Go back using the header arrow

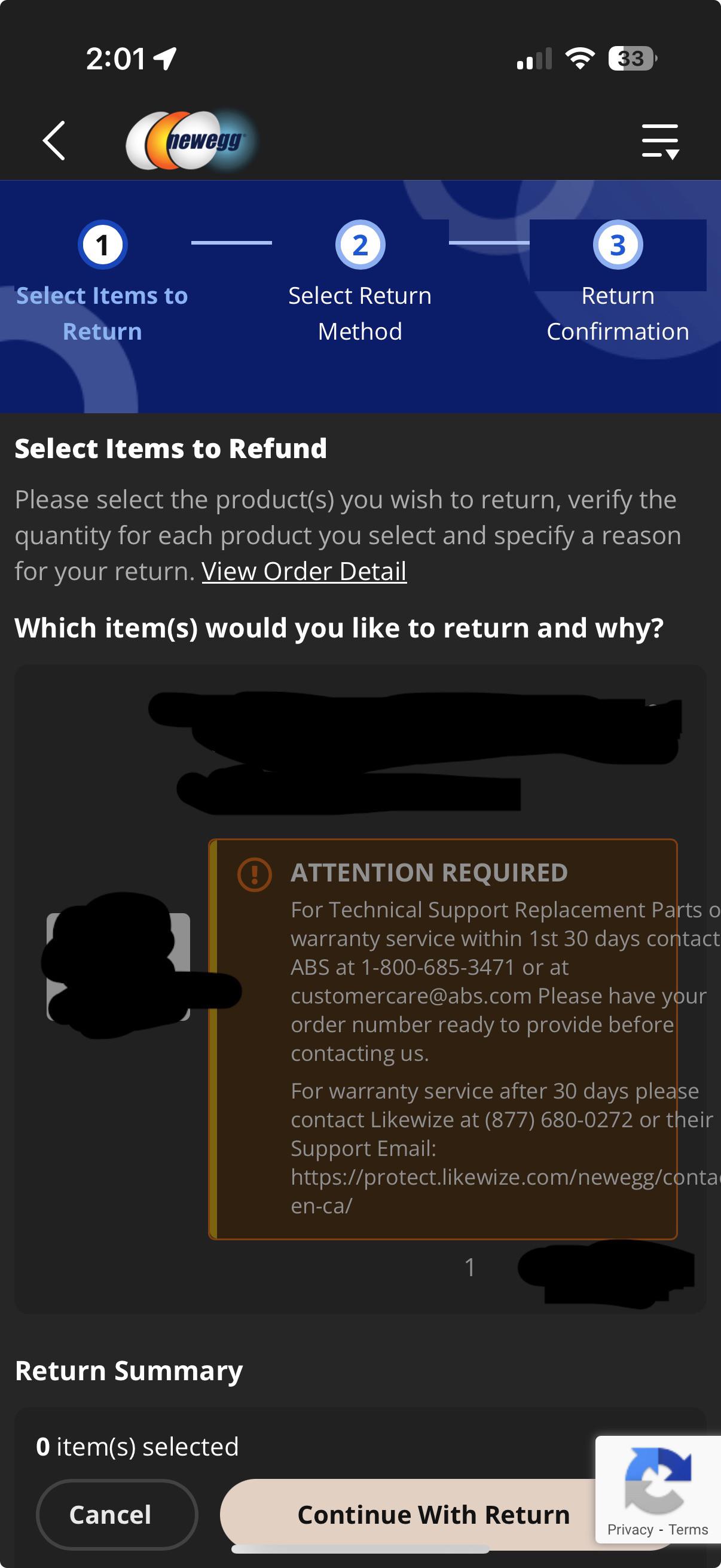click(x=54, y=141)
